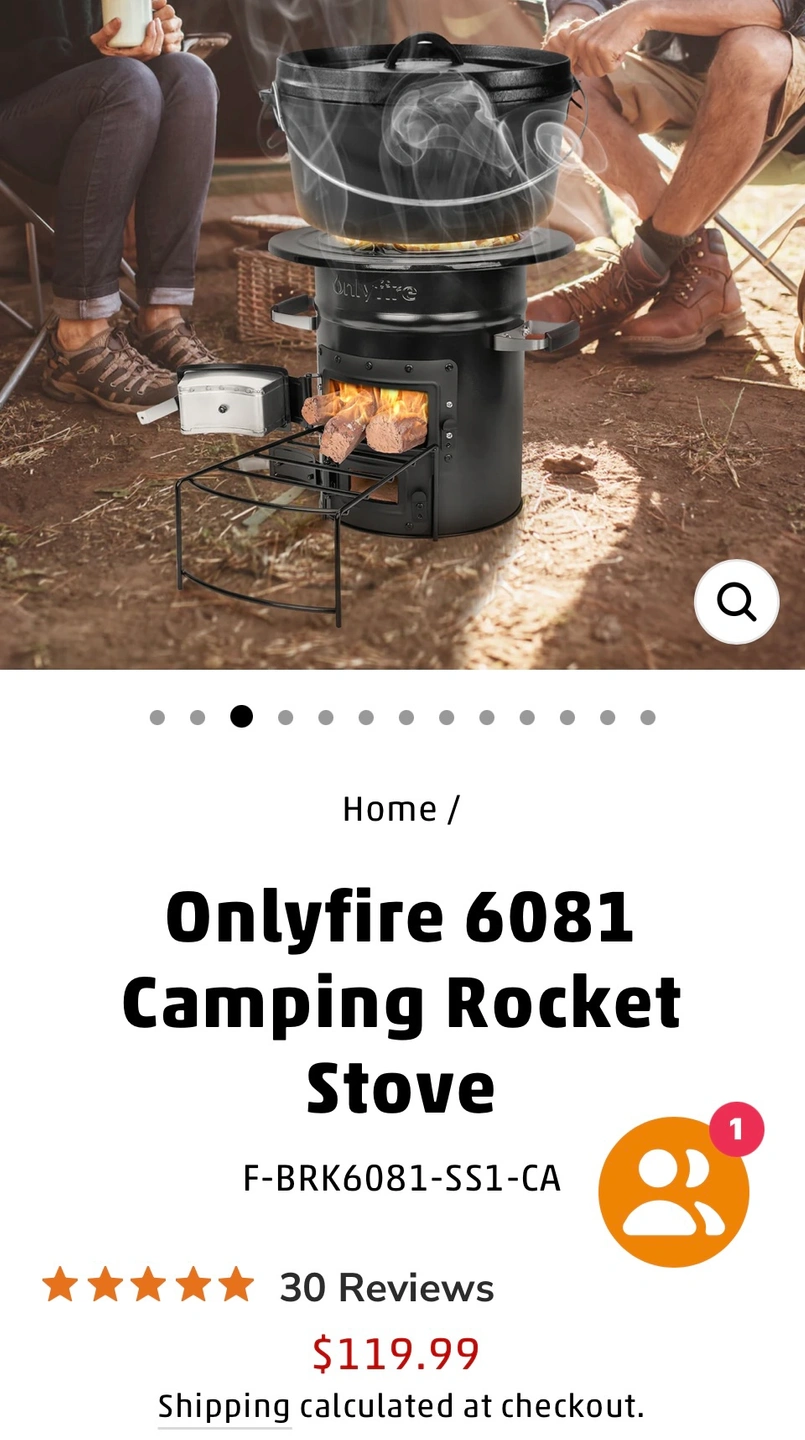The width and height of the screenshot is (805, 1440).
Task: Open the Home breadcrumb link
Action: [389, 809]
